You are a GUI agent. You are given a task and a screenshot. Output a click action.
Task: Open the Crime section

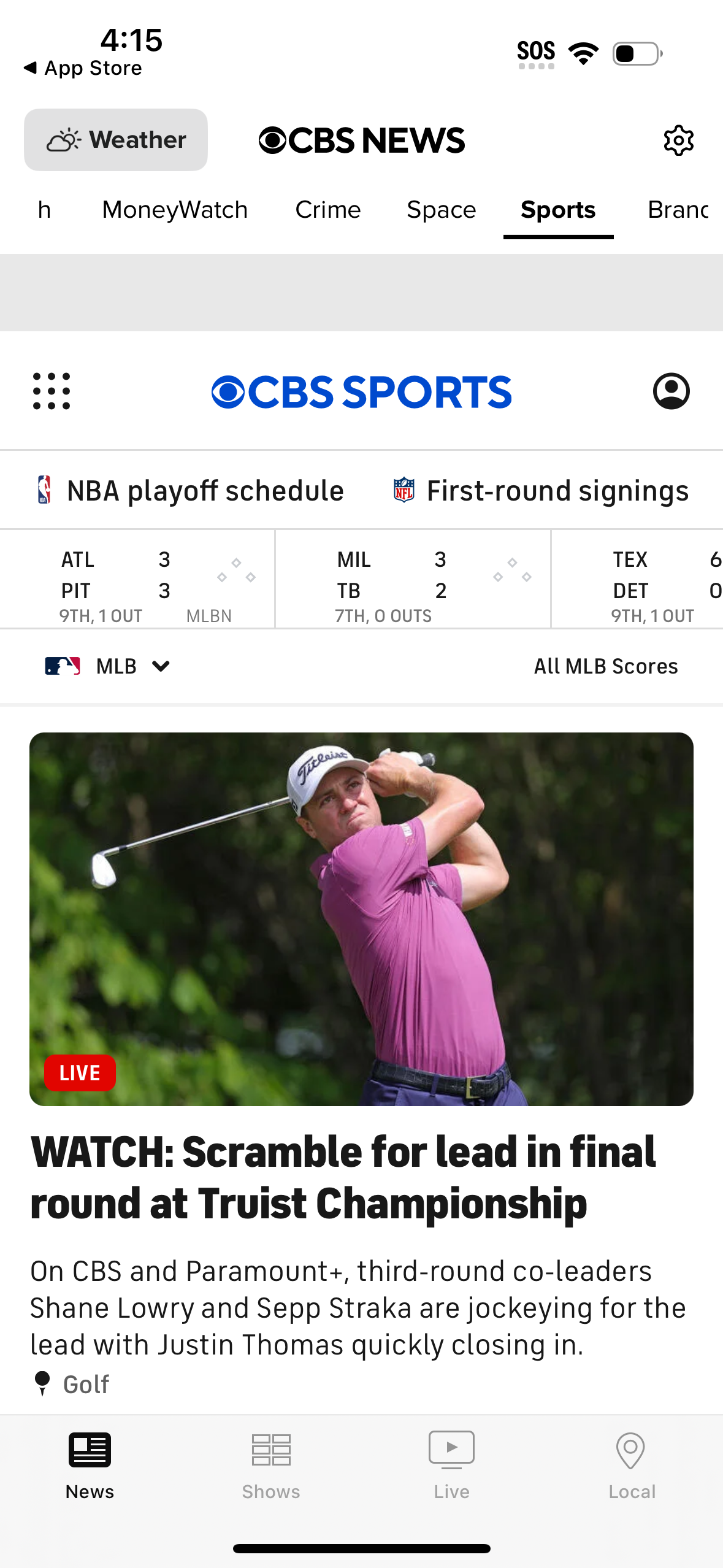pyautogui.click(x=328, y=209)
